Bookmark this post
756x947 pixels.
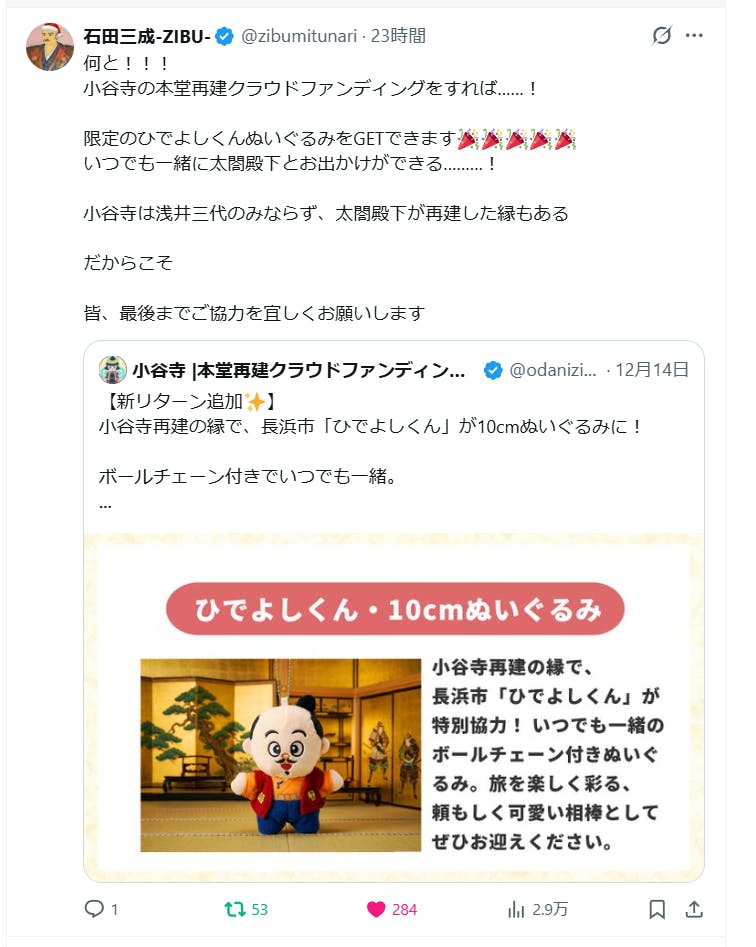(657, 909)
